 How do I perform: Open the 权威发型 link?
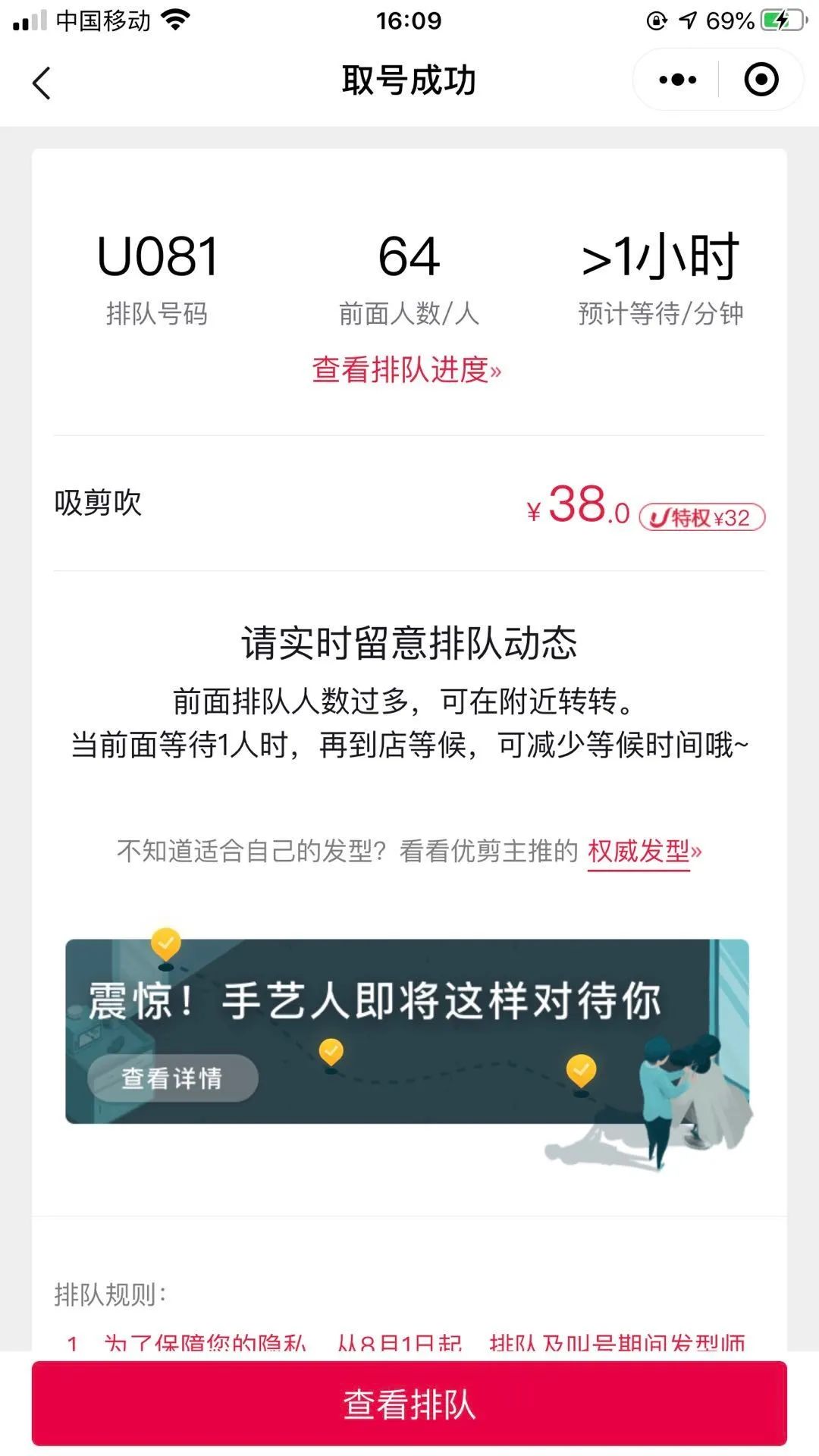coord(644,851)
